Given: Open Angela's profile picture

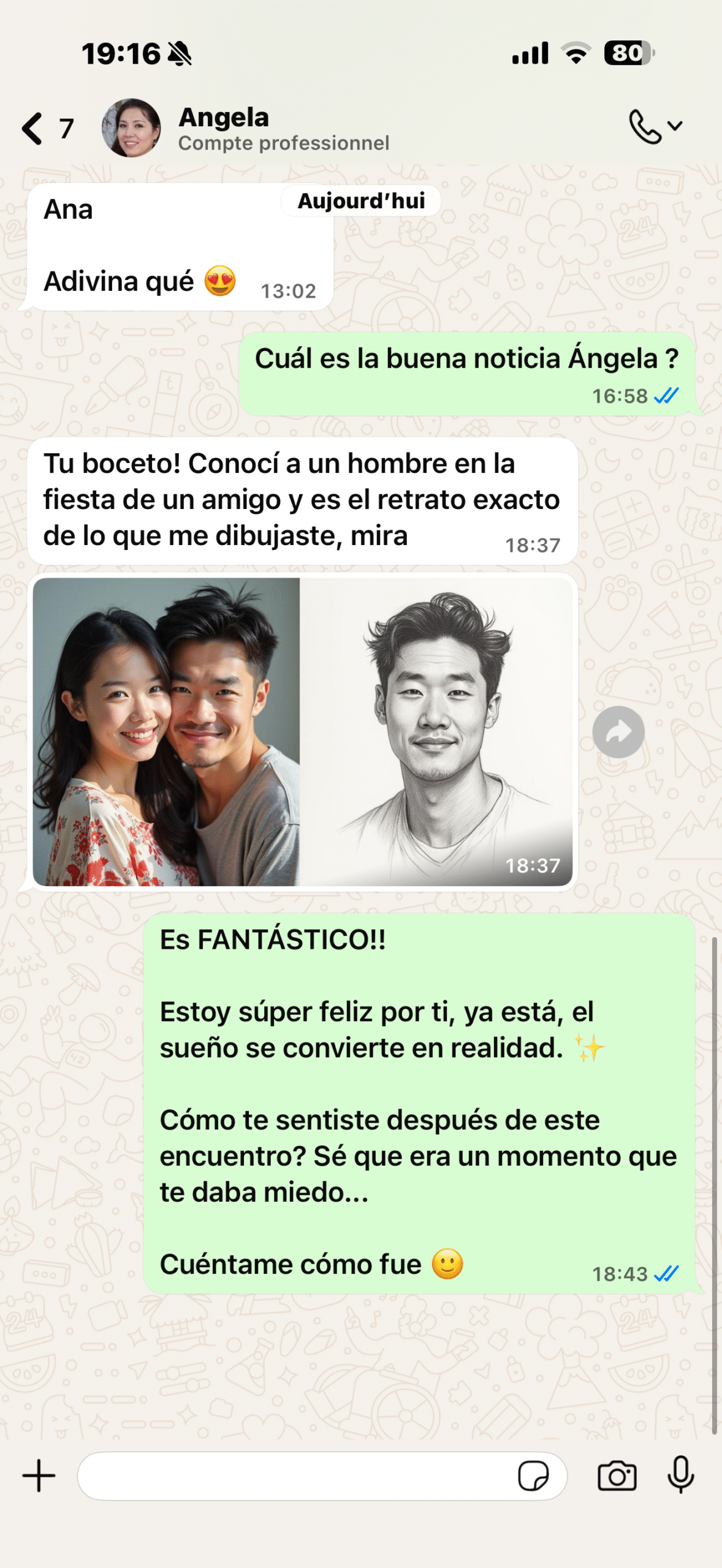Looking at the screenshot, I should click(131, 129).
